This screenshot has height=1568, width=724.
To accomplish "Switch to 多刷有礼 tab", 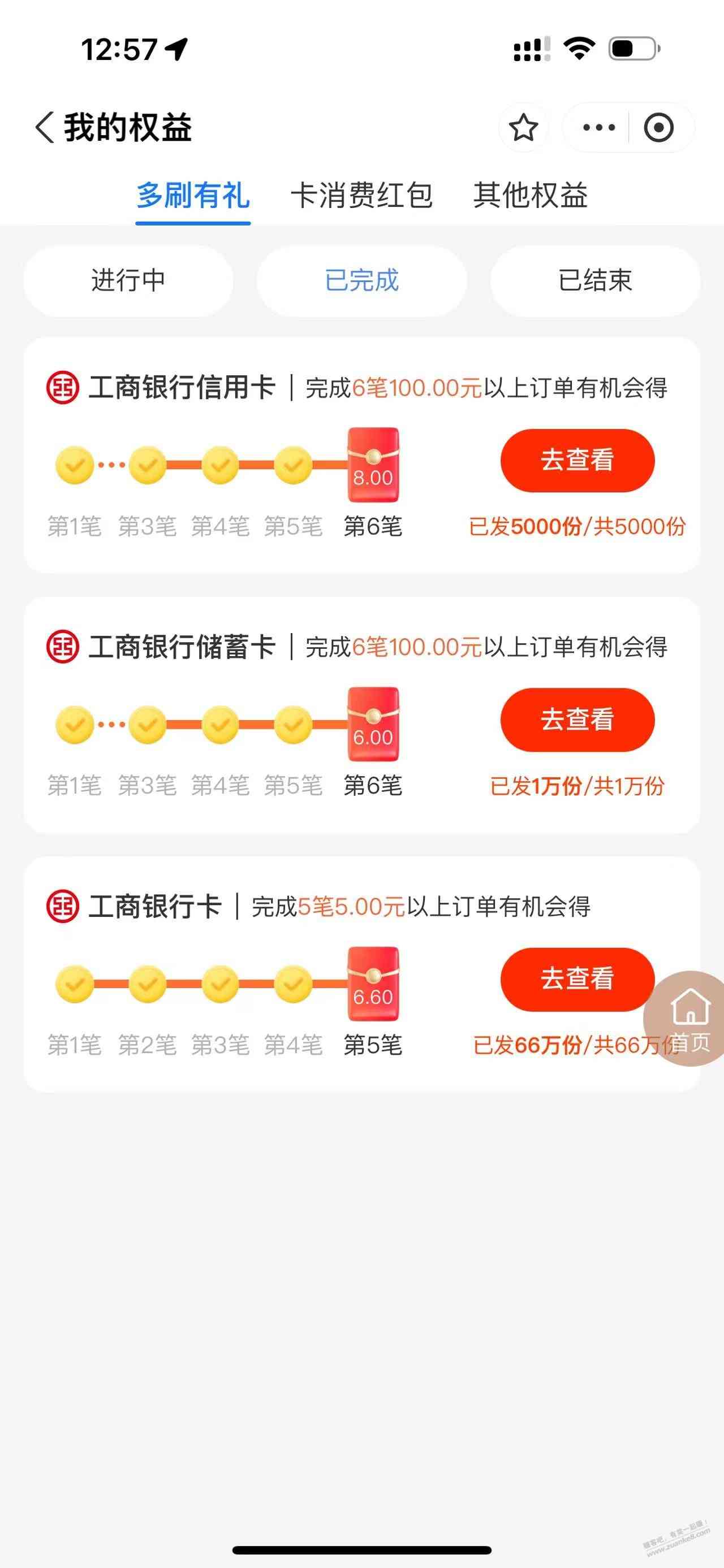I will click(193, 196).
